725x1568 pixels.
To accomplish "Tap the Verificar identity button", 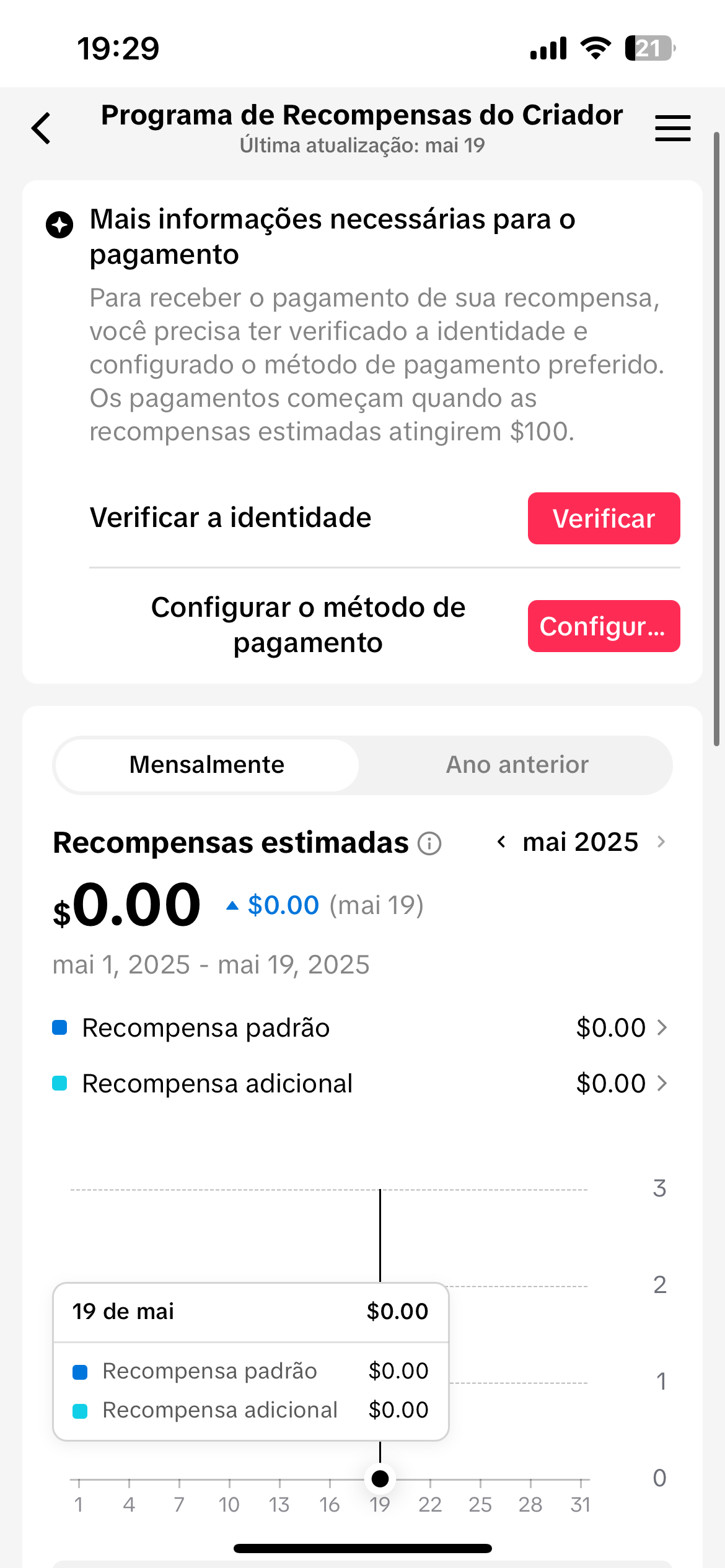I will pos(604,518).
